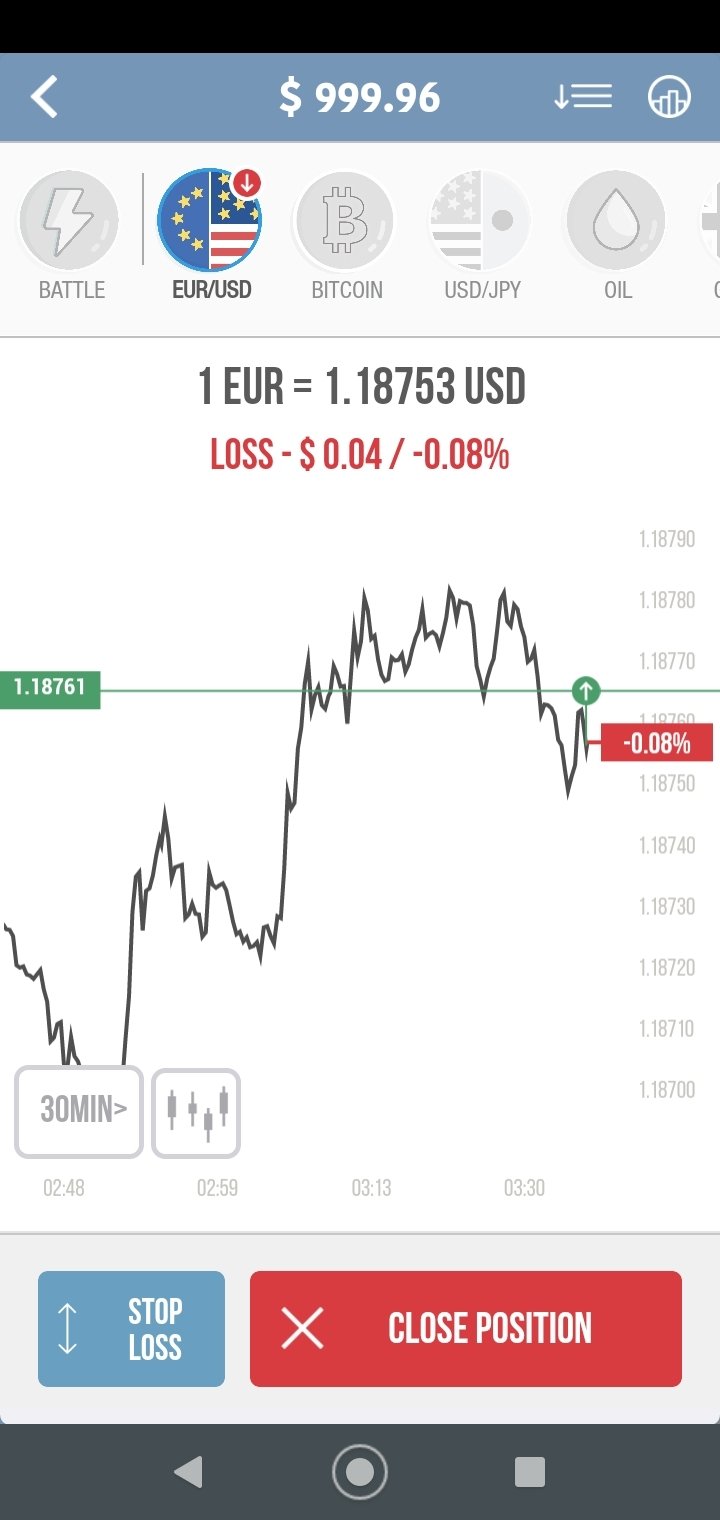Open the statistics chart icon

(669, 97)
